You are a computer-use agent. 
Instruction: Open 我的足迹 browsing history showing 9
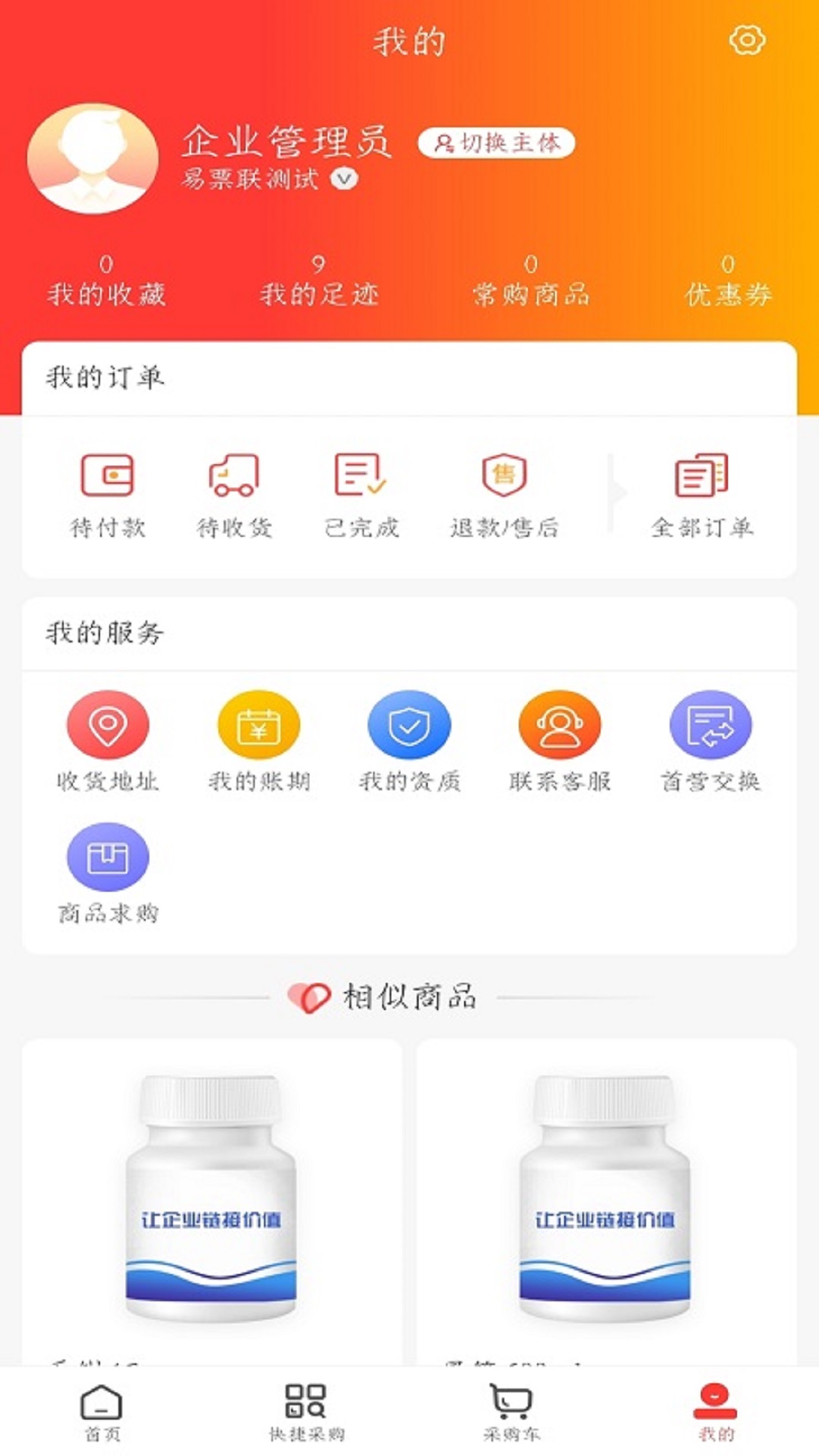tap(318, 281)
